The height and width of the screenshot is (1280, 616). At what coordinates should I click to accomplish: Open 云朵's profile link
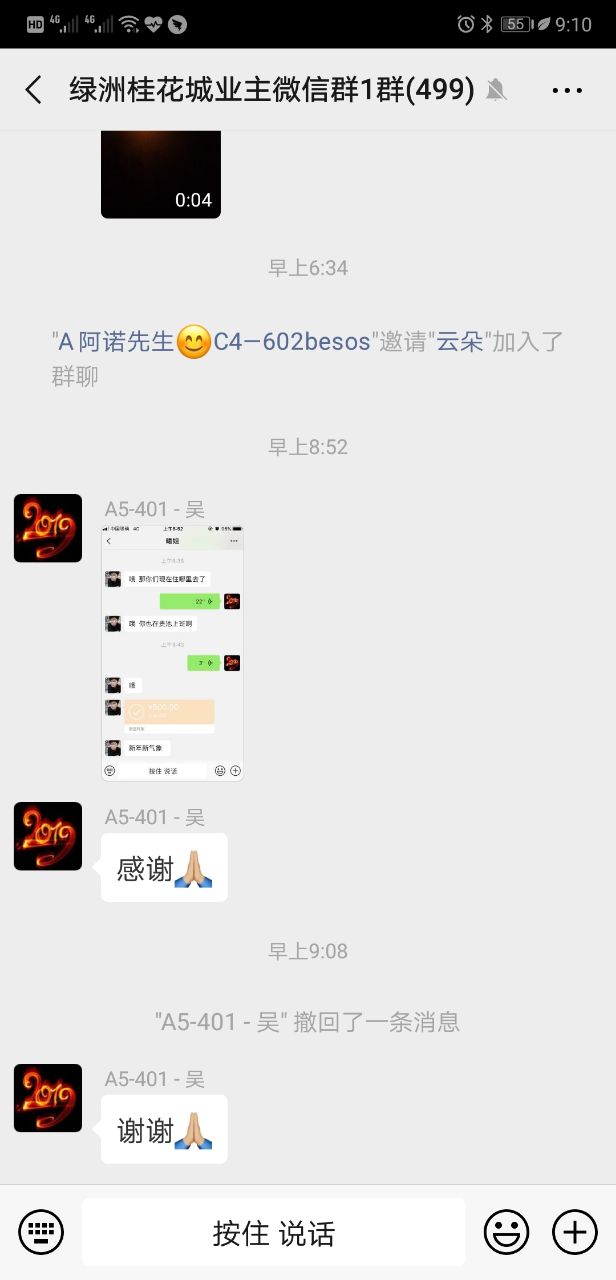tap(460, 342)
